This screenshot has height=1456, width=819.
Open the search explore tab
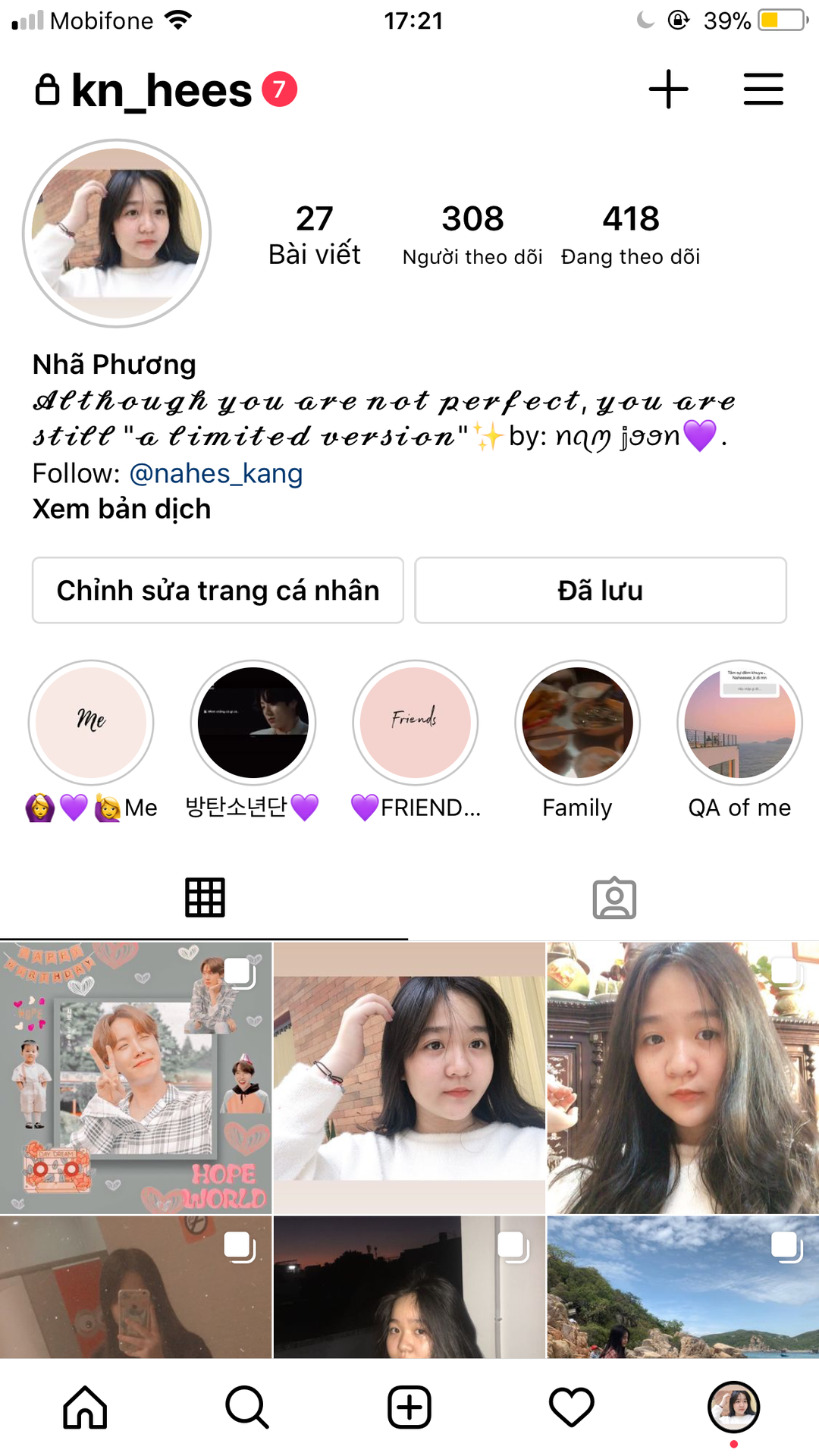[247, 1407]
